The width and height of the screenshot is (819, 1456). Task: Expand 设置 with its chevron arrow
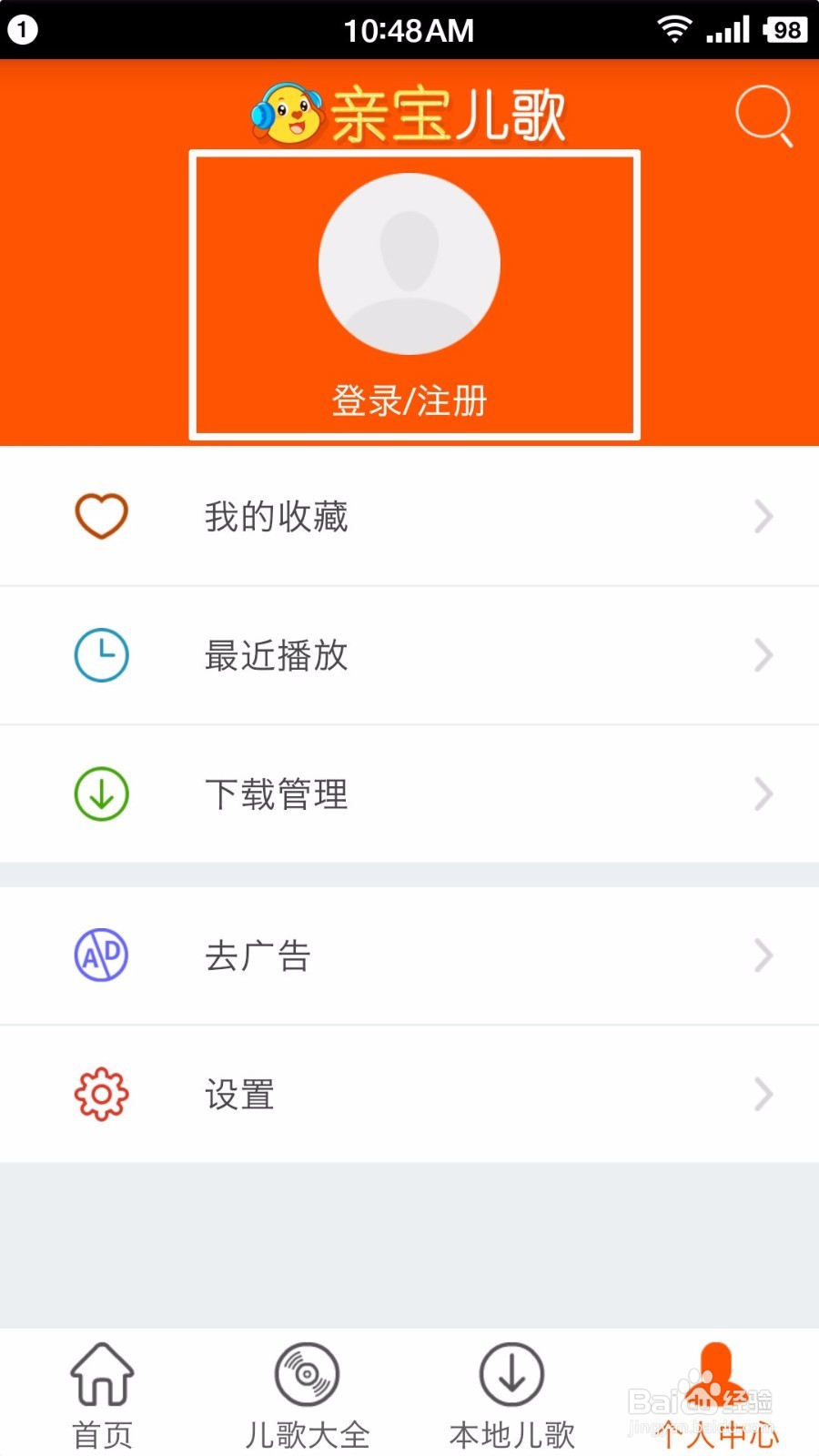(763, 1095)
